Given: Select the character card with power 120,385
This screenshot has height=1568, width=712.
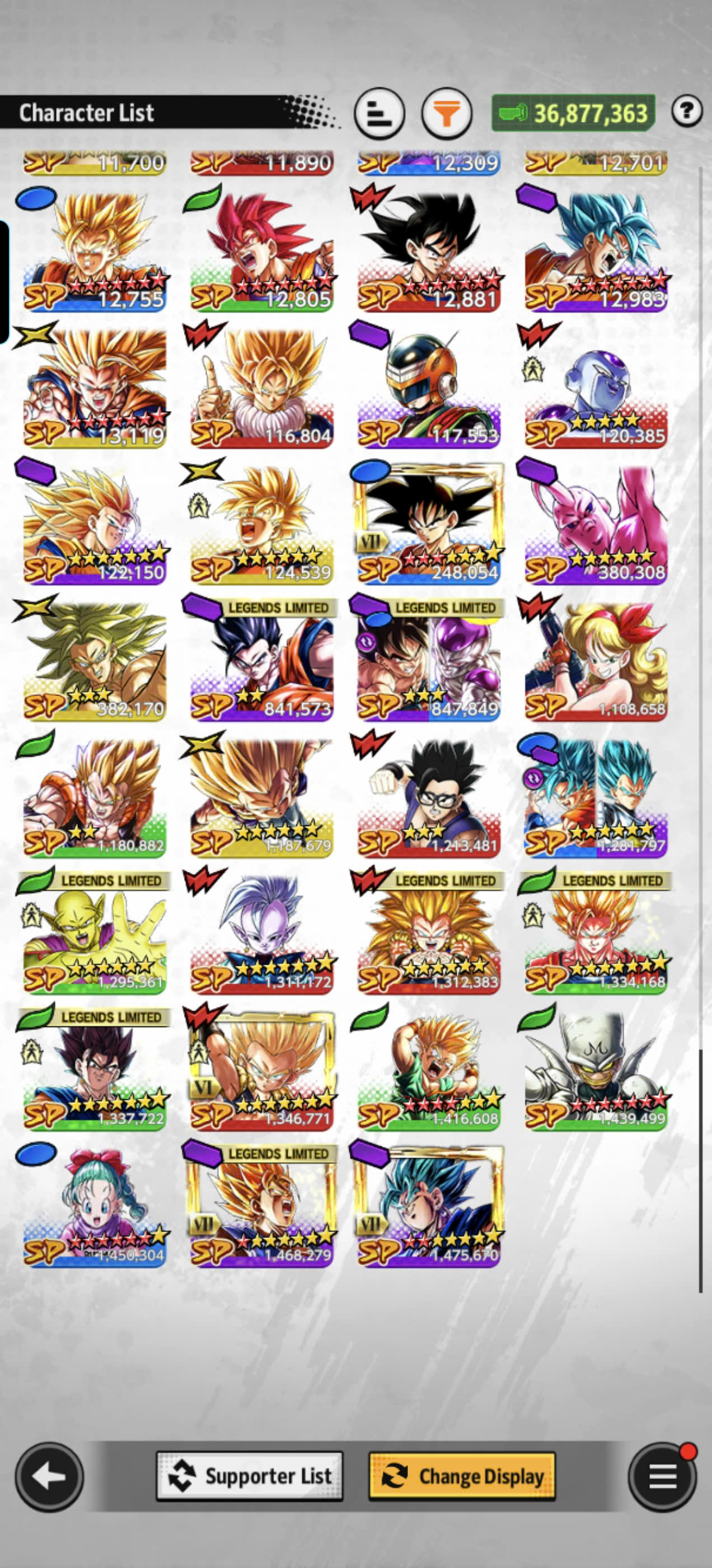Looking at the screenshot, I should 596,388.
